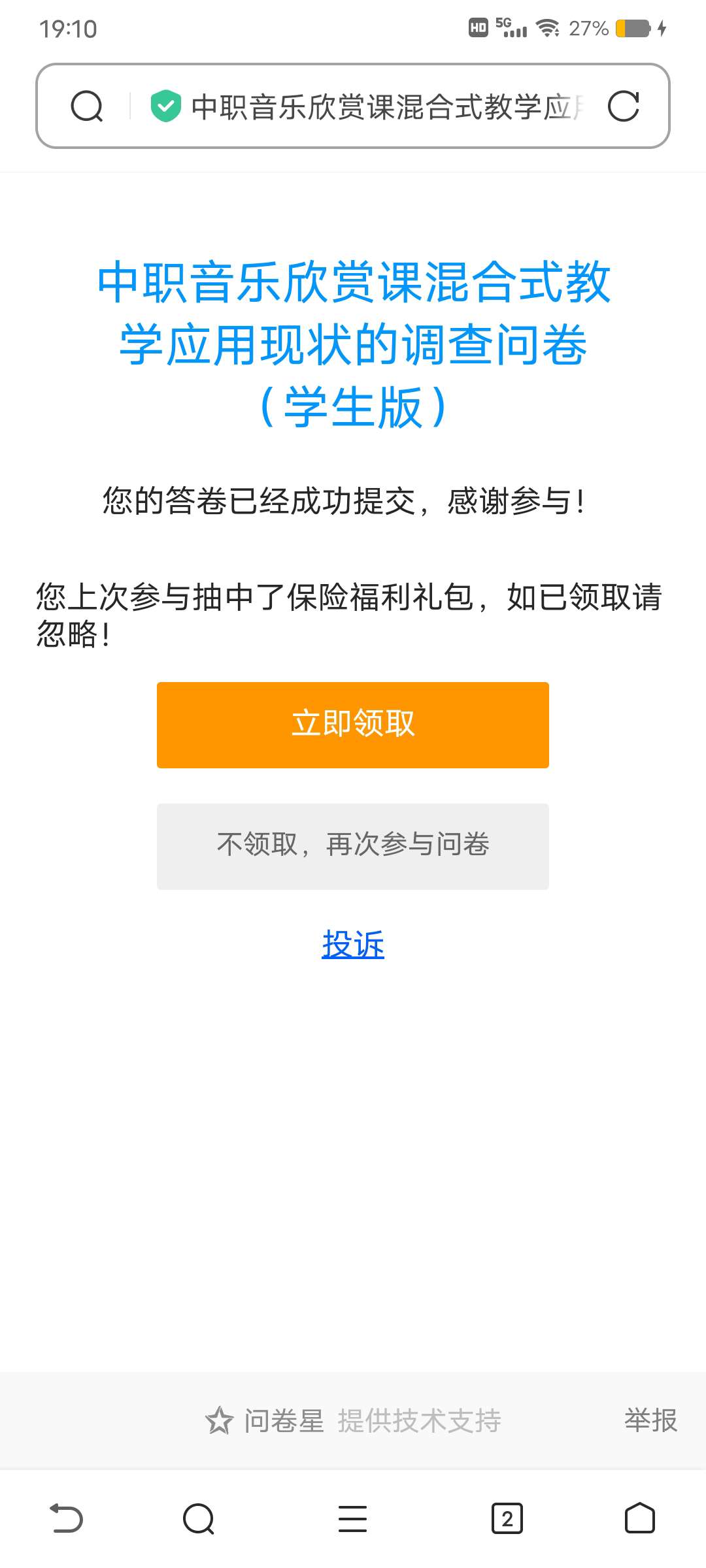Tap the orange 立即领取 button
Viewport: 706px width, 1568px height.
point(353,725)
